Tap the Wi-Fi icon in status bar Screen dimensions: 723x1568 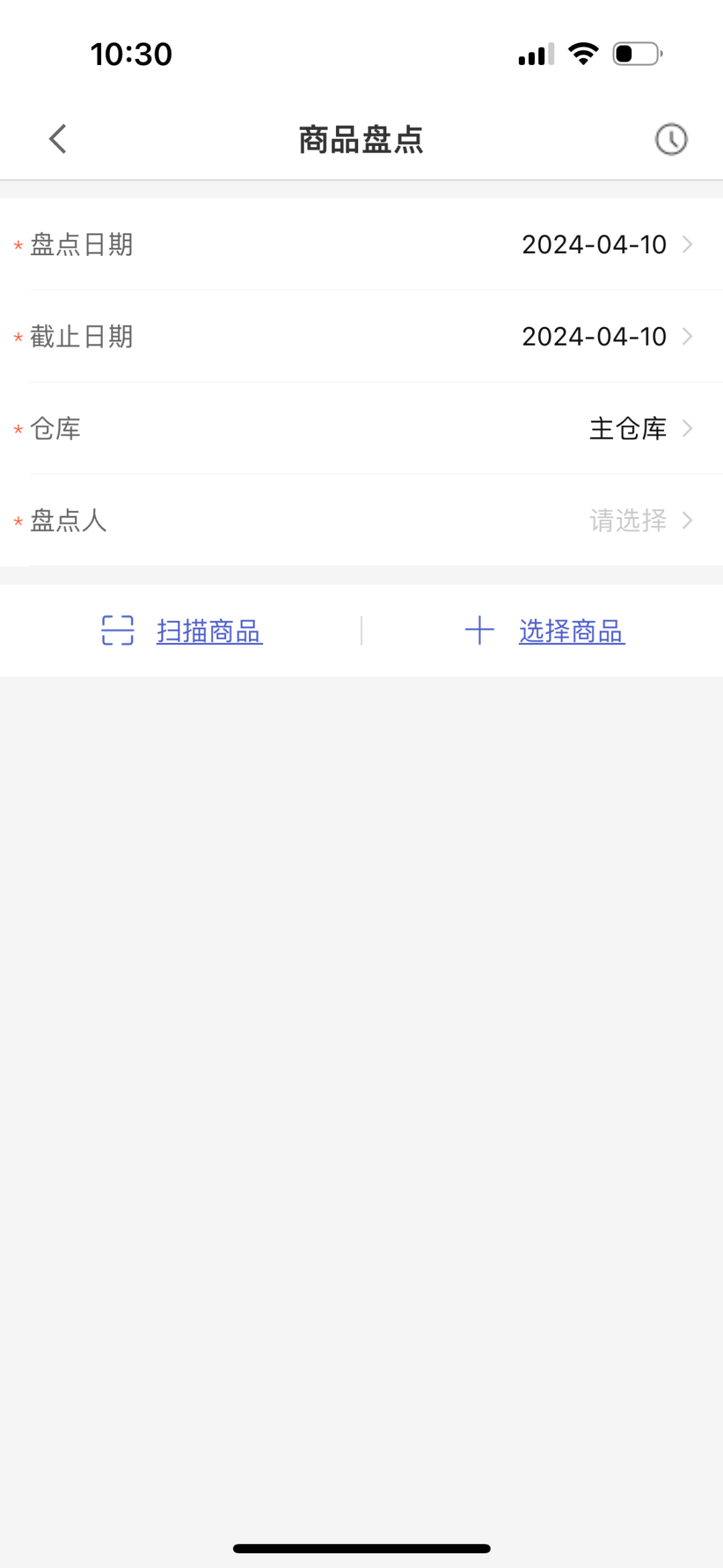click(x=582, y=54)
